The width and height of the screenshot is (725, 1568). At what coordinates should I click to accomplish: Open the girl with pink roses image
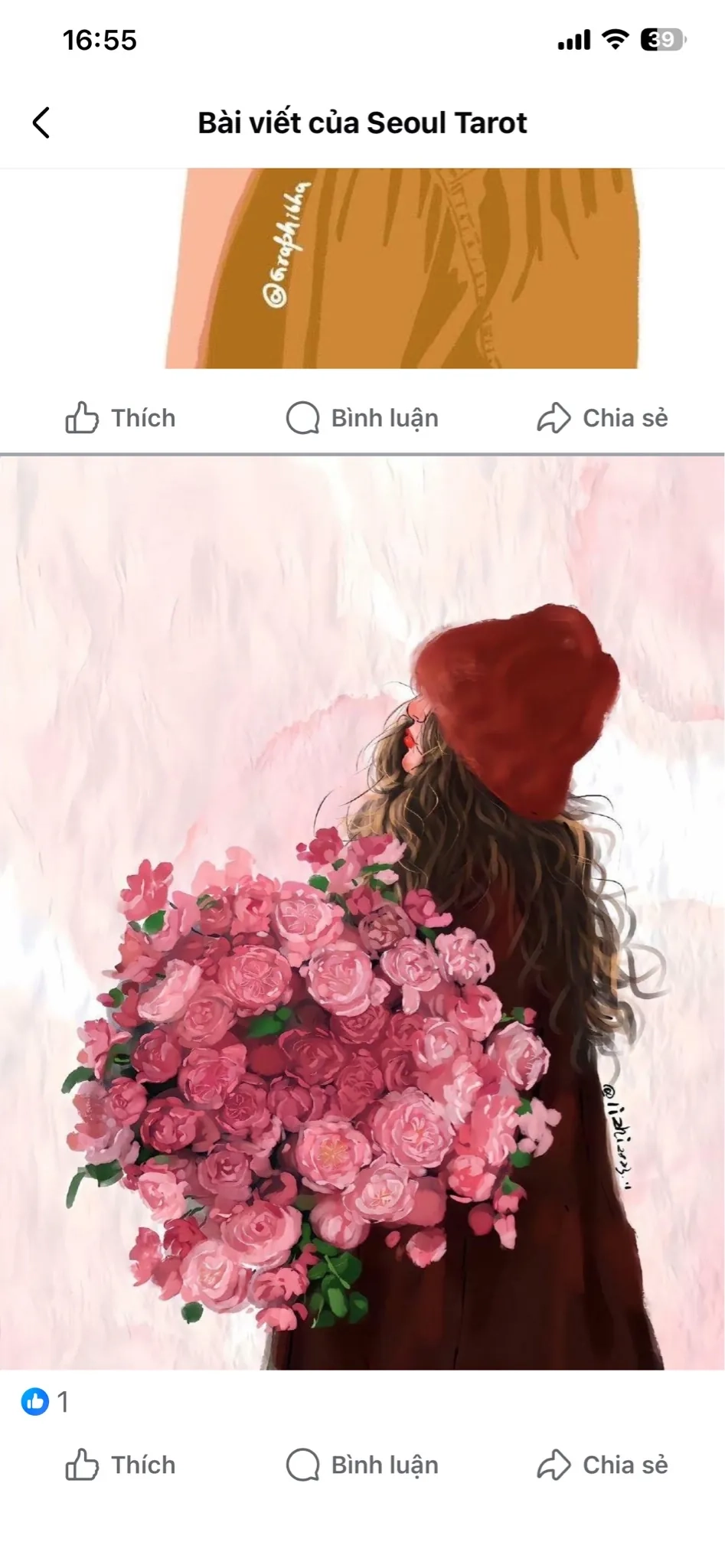click(x=362, y=911)
